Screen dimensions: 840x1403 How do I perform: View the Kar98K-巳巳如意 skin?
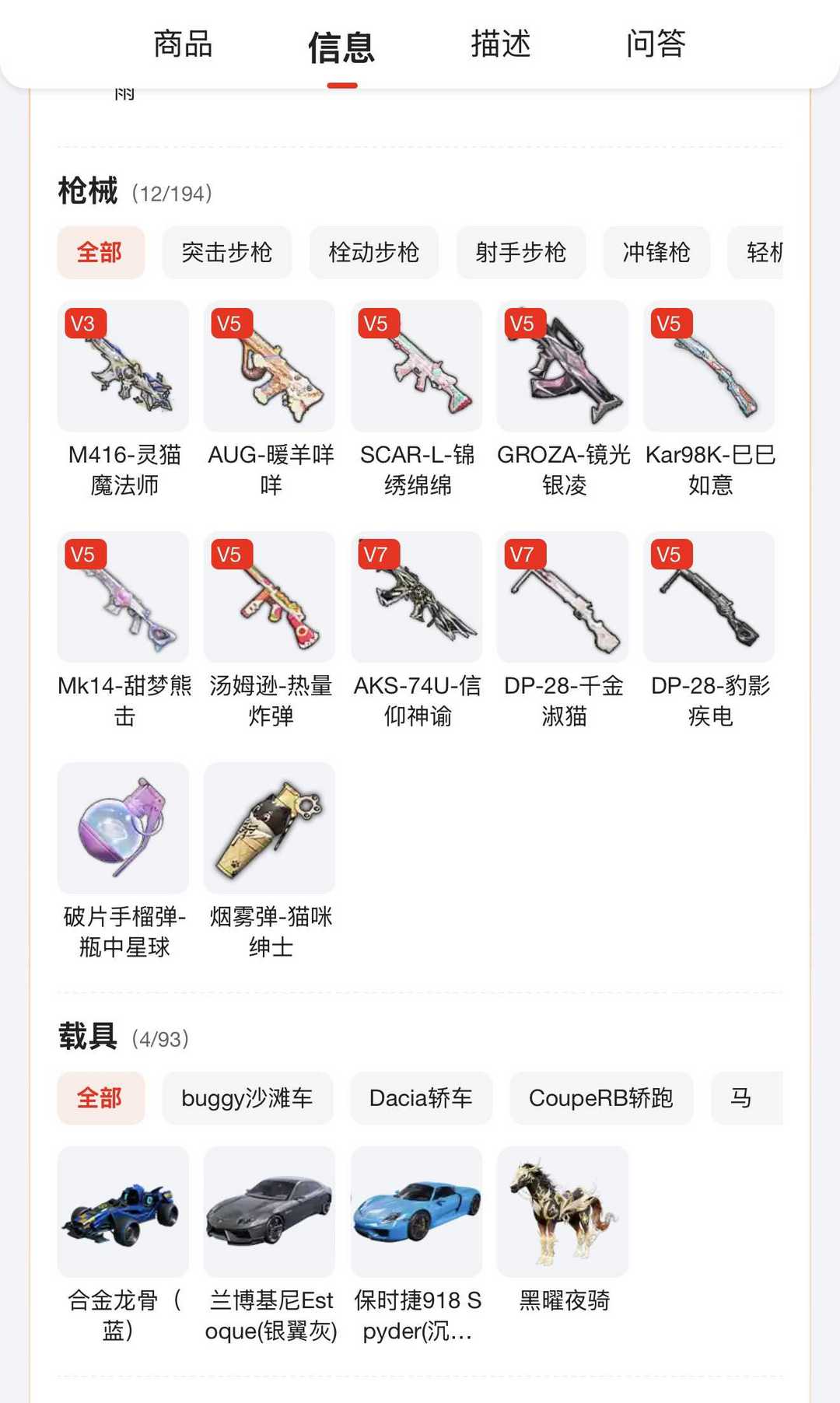tap(709, 366)
